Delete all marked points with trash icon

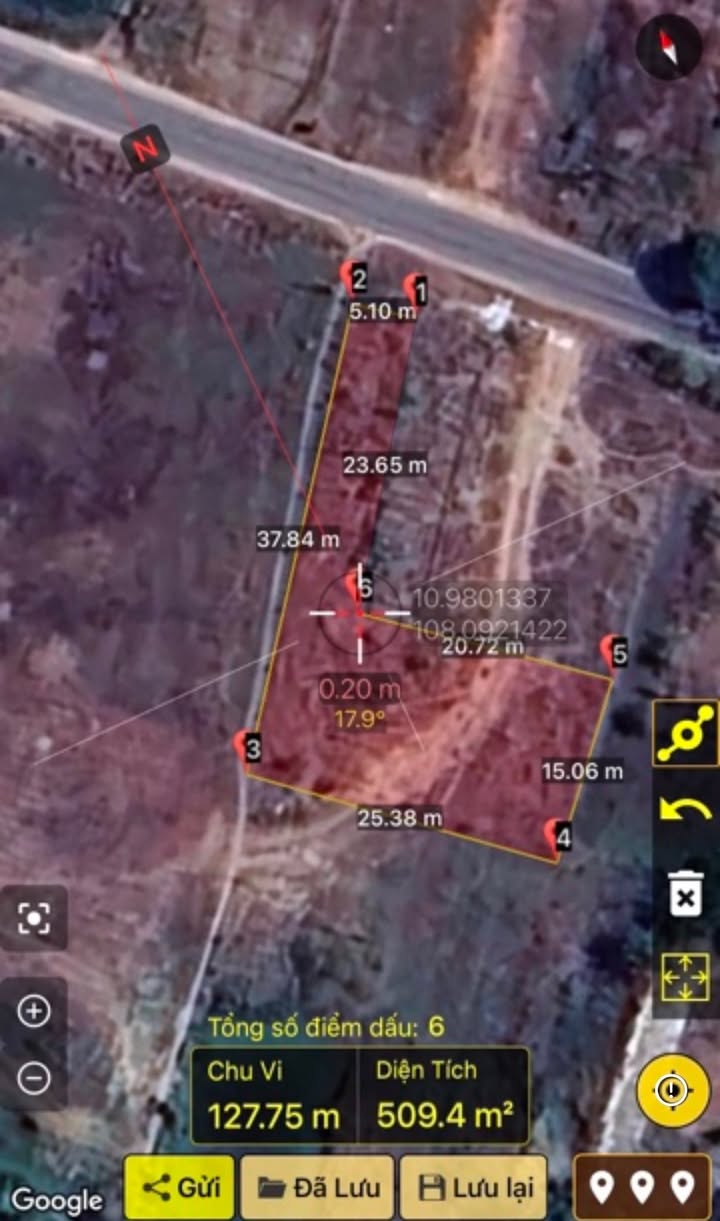[685, 893]
